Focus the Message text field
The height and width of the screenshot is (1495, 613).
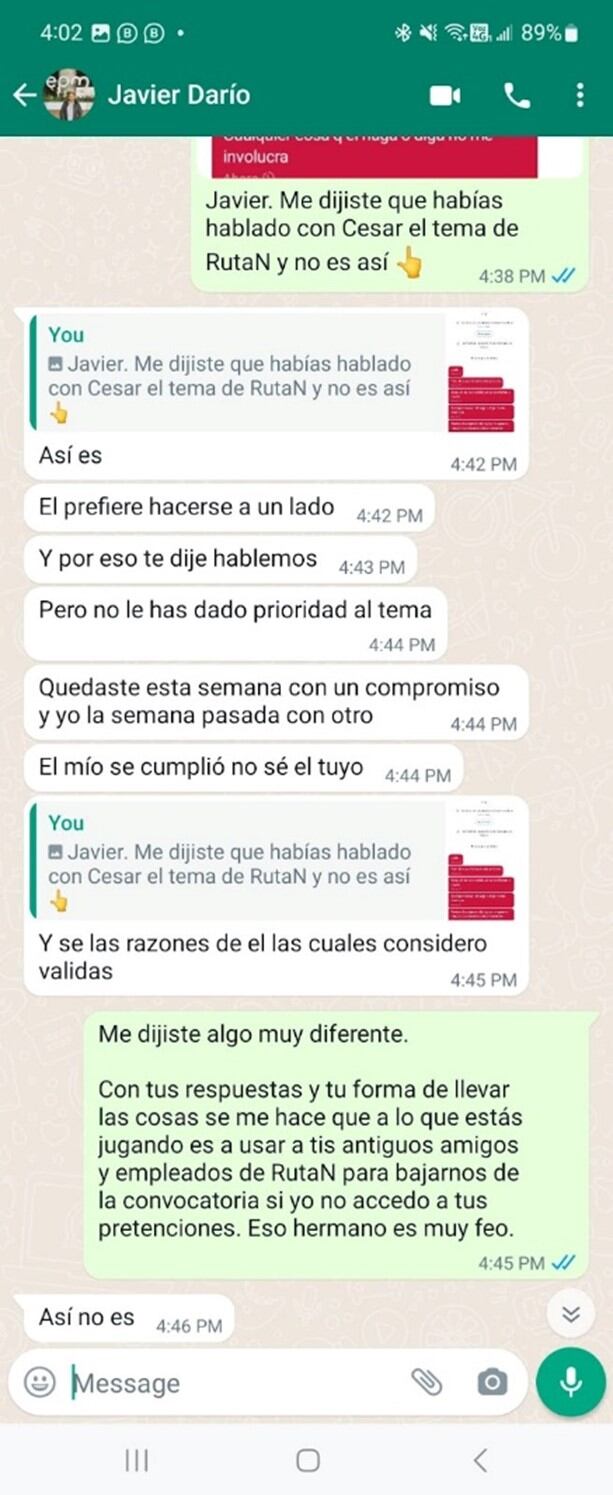[230, 1383]
